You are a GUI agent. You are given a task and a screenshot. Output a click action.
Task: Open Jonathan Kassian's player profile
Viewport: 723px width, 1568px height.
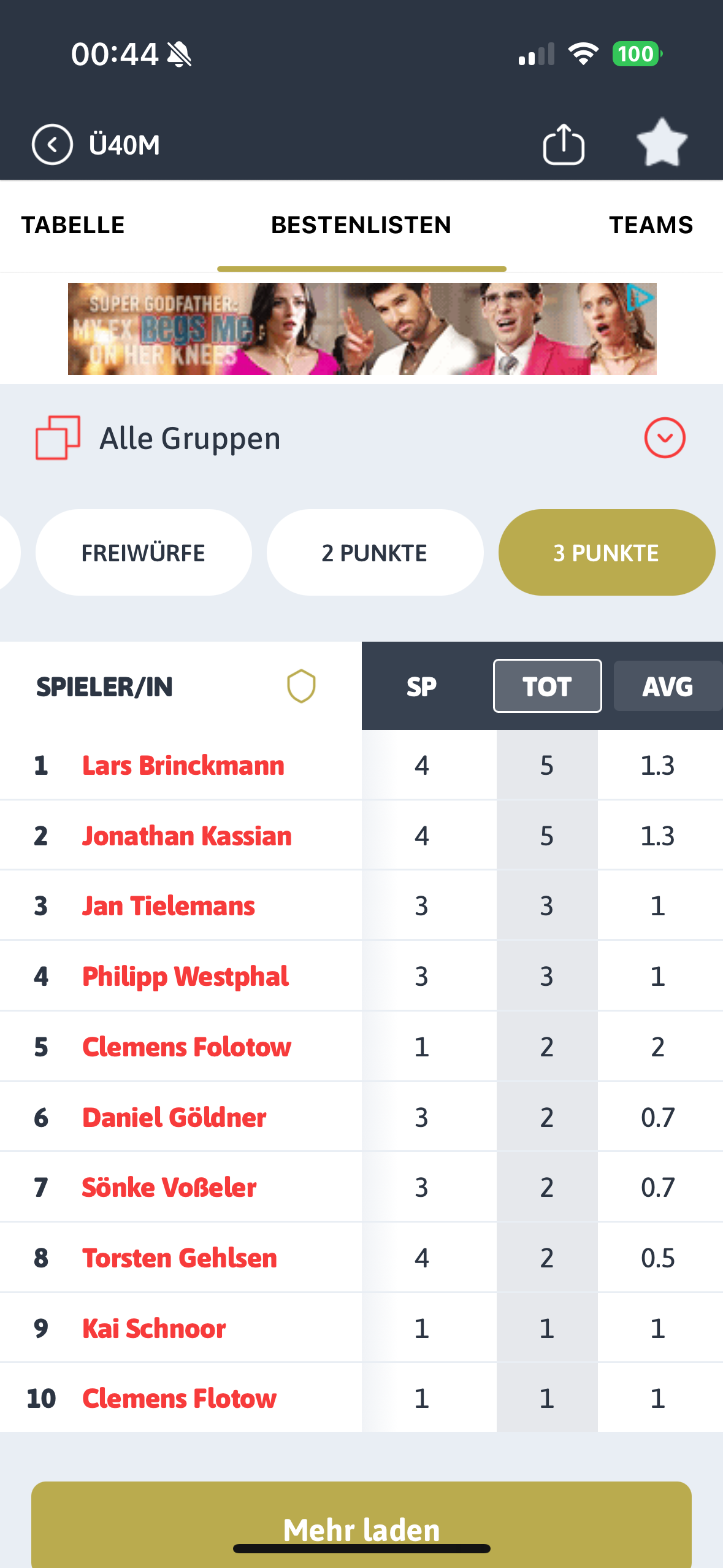pos(187,836)
